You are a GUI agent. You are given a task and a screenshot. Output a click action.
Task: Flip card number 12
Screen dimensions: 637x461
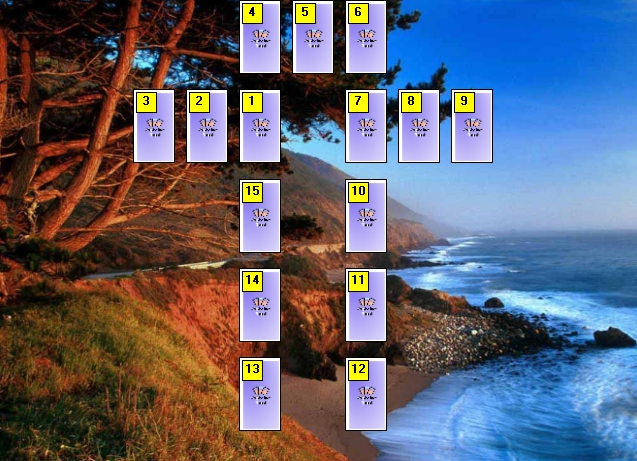point(366,394)
